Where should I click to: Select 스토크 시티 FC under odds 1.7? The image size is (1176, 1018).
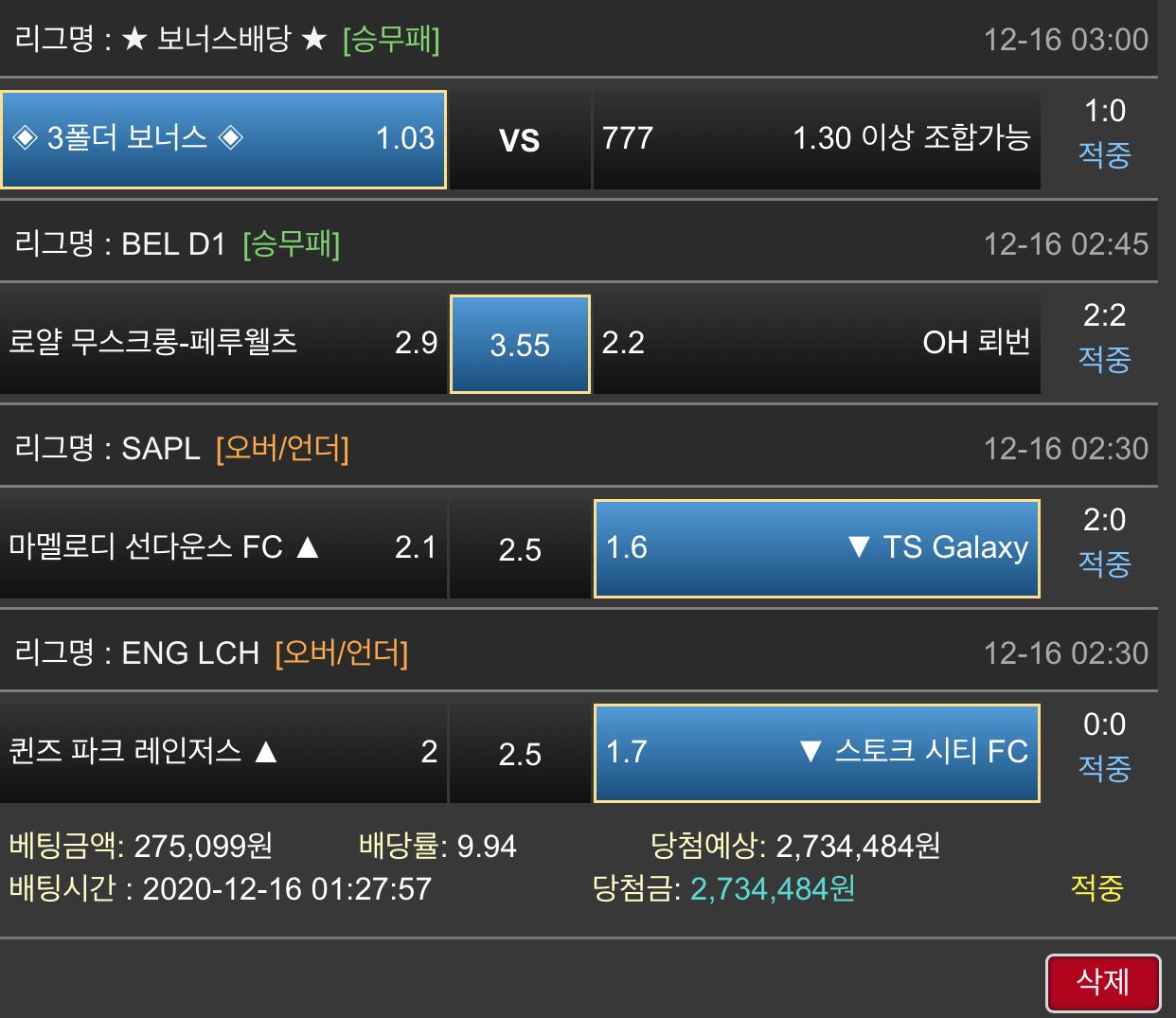(x=816, y=753)
